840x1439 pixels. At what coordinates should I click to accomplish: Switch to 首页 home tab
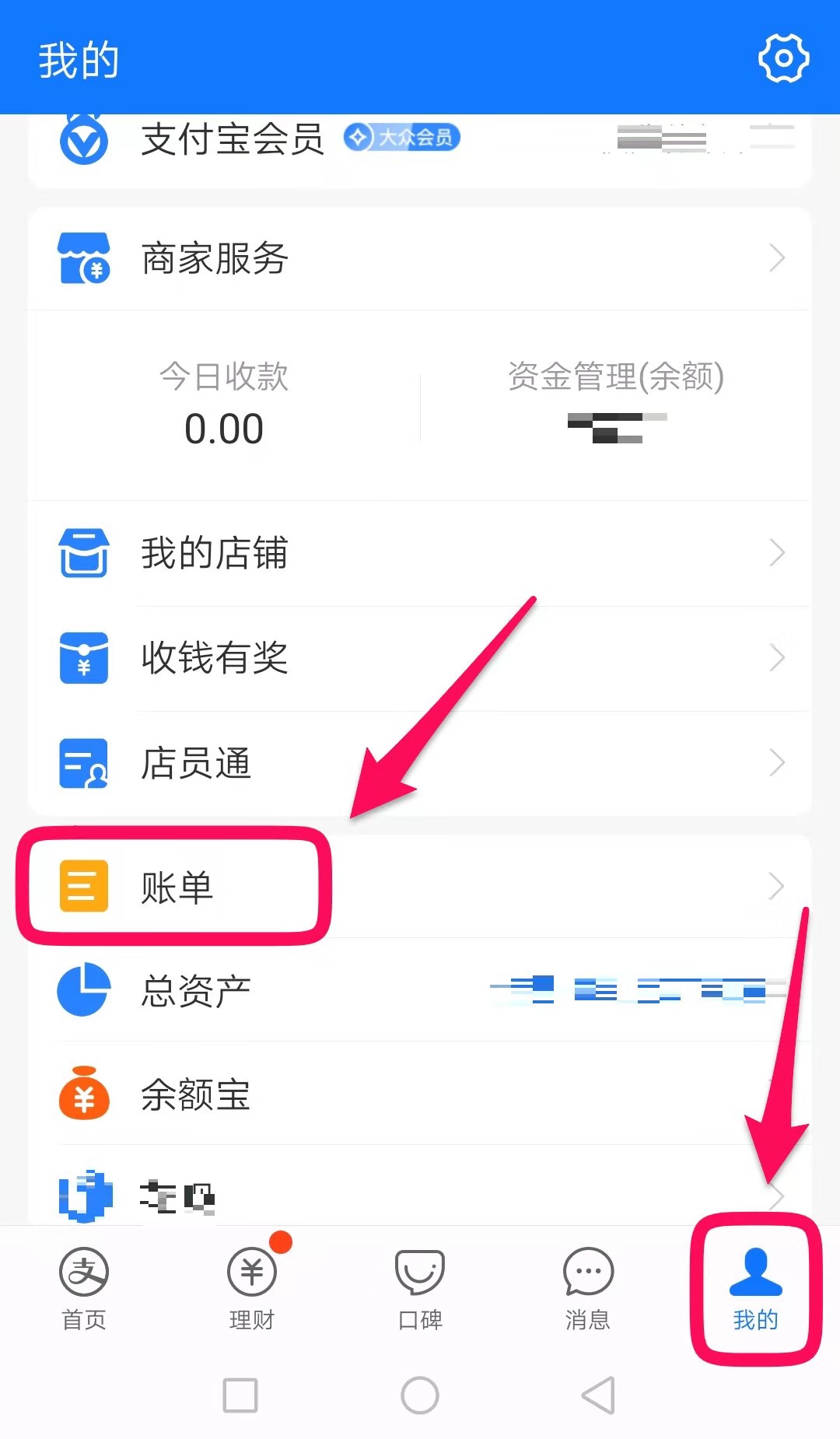click(x=84, y=1287)
